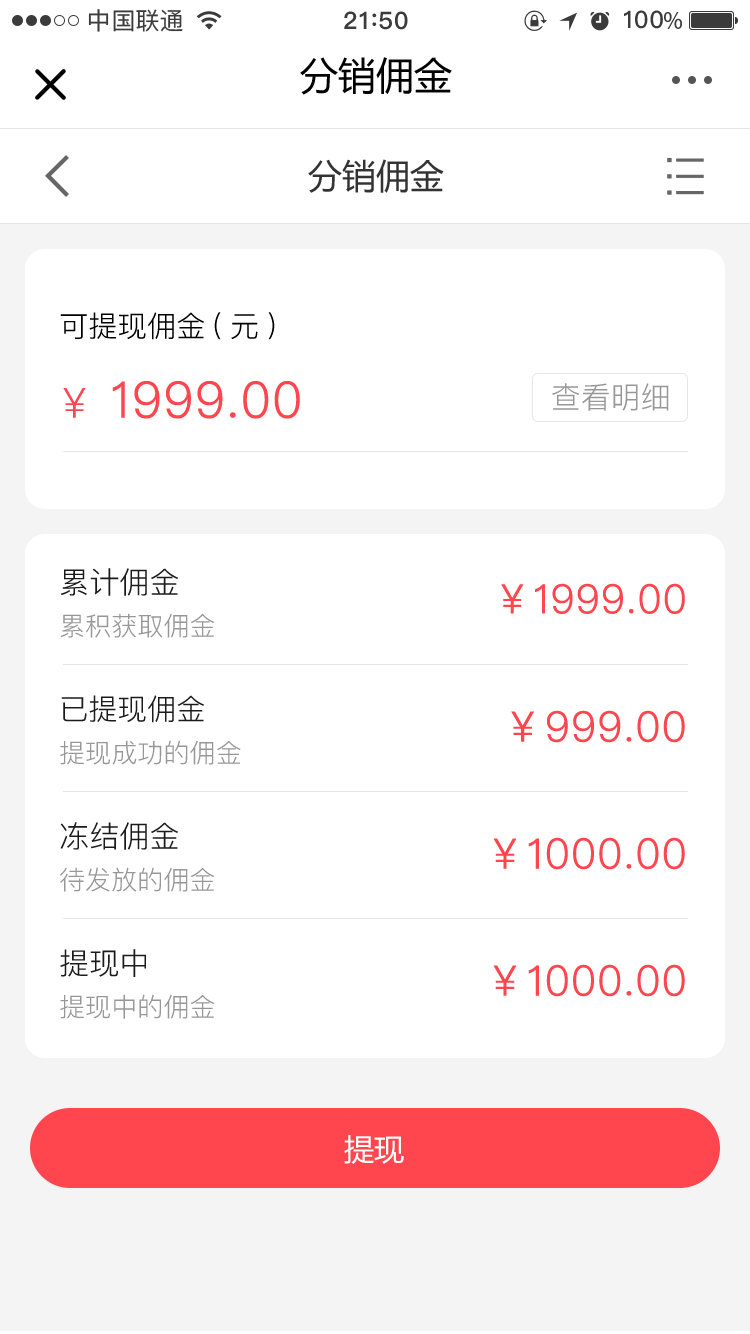Image resolution: width=750 pixels, height=1334 pixels.
Task: Close the 分销佣金 web page
Action: [x=50, y=84]
